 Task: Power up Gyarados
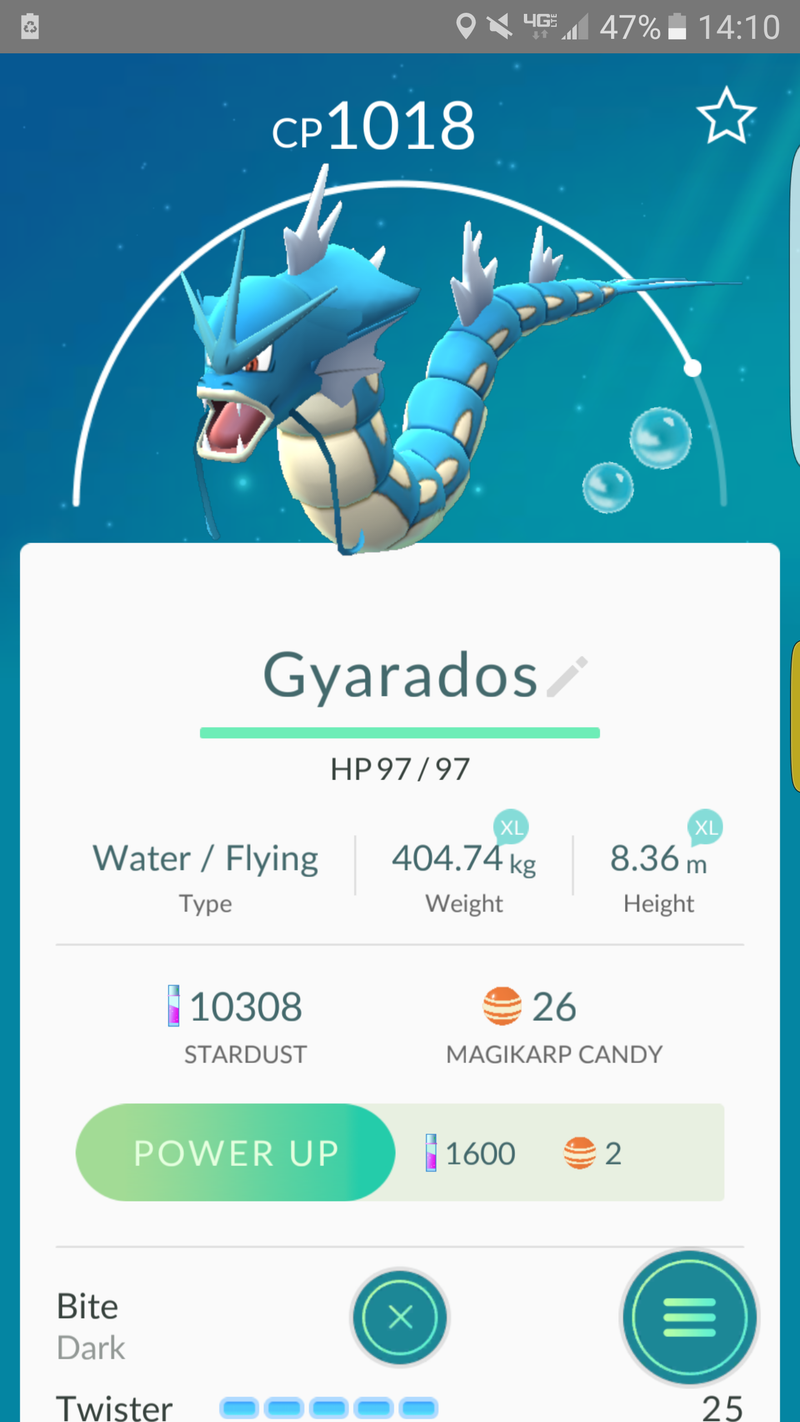[x=236, y=1152]
